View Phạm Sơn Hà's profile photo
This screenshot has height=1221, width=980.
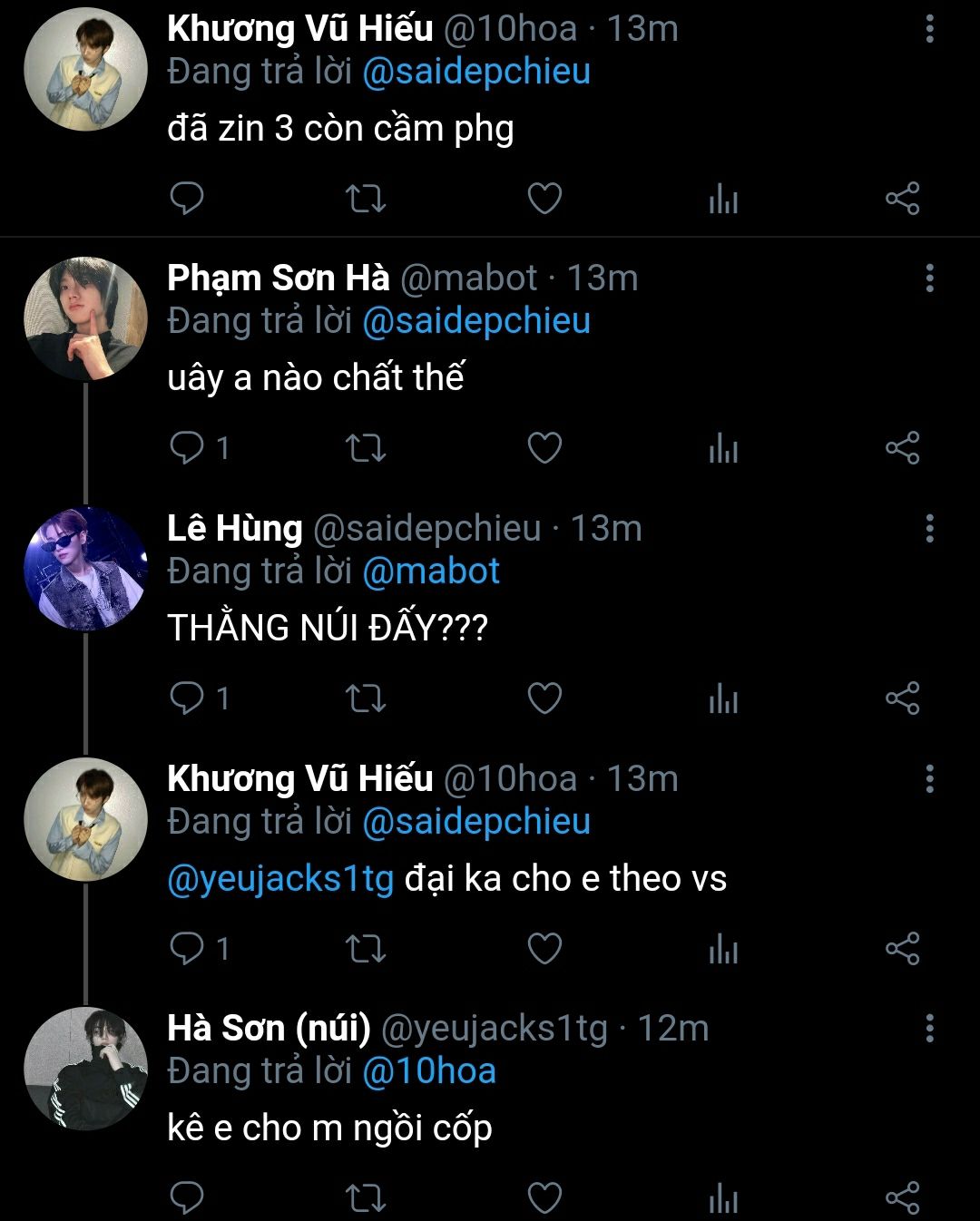point(85,318)
